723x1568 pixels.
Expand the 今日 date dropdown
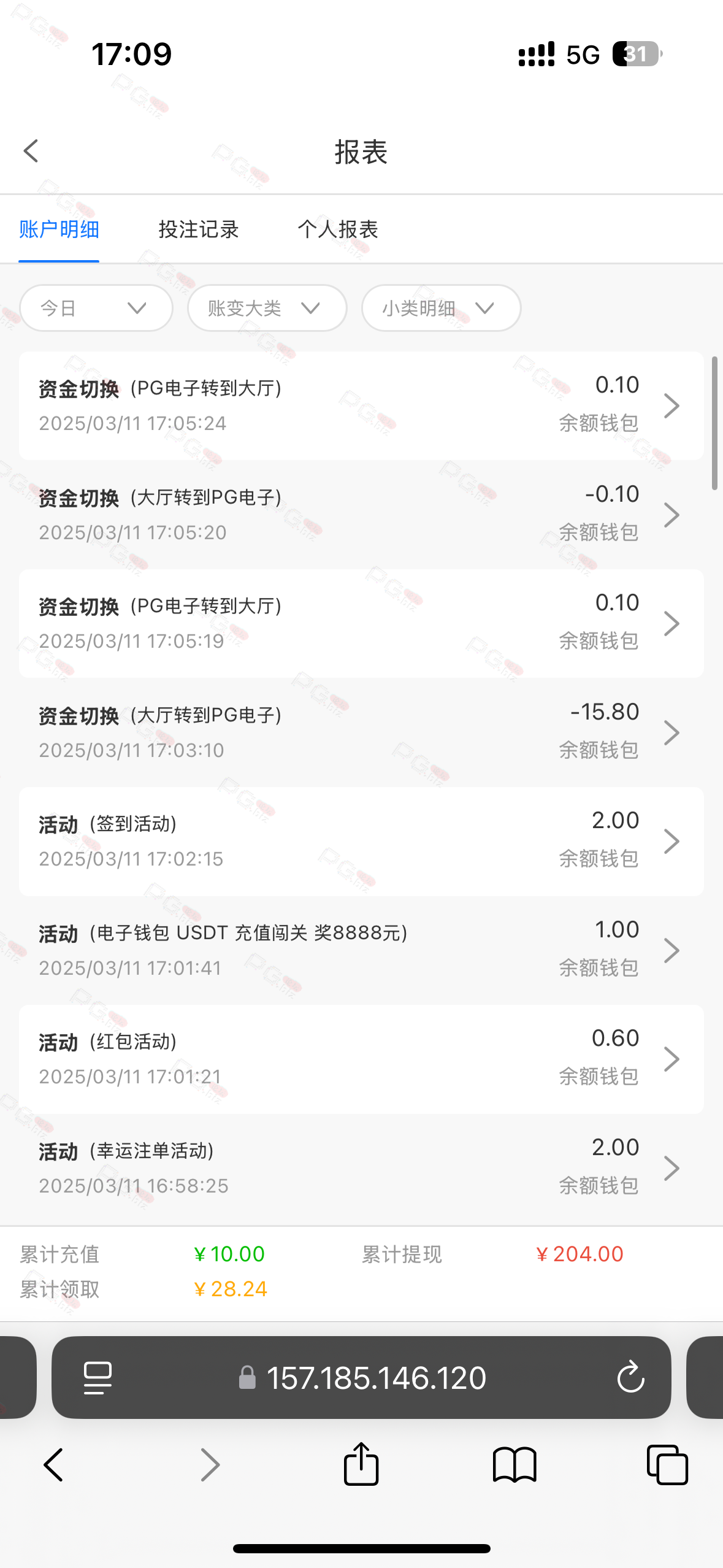click(96, 308)
